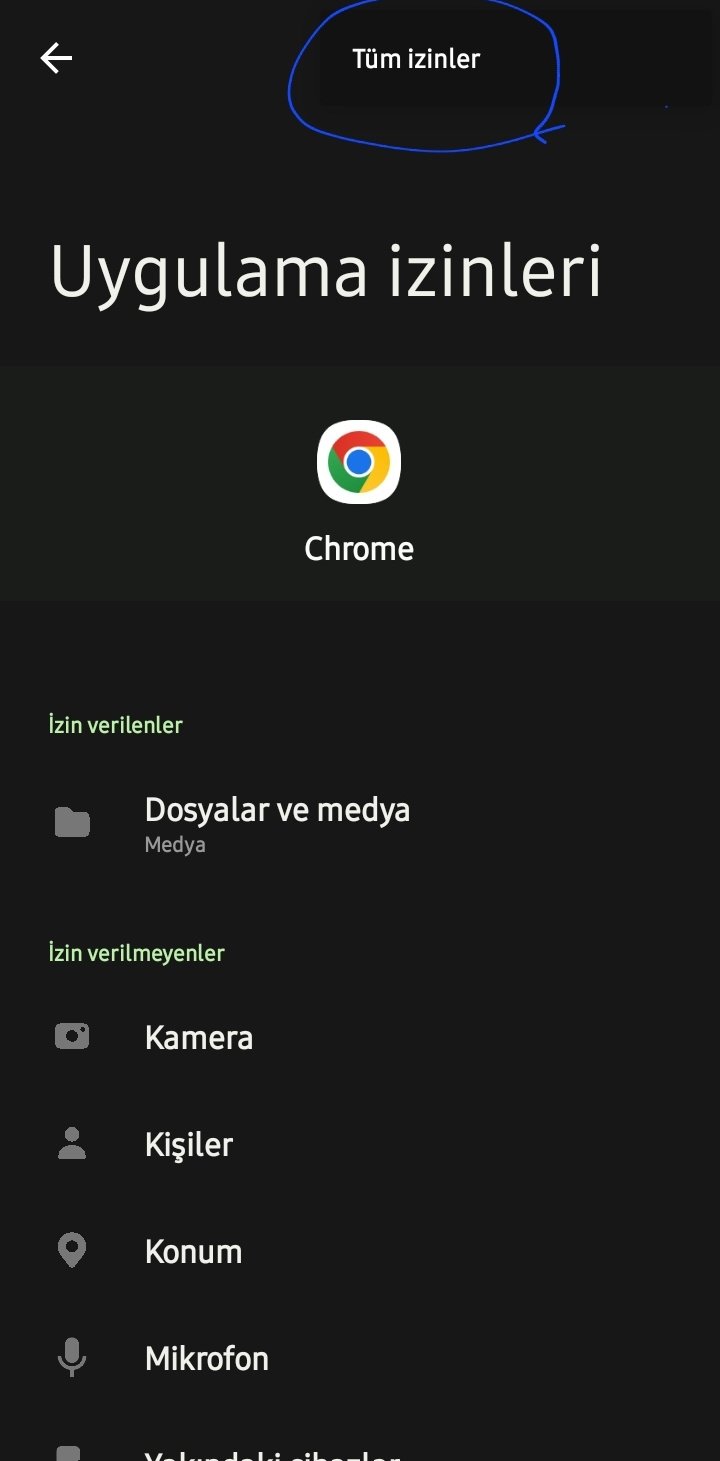
Task: Open the Kamera permission settings
Action: (199, 1037)
